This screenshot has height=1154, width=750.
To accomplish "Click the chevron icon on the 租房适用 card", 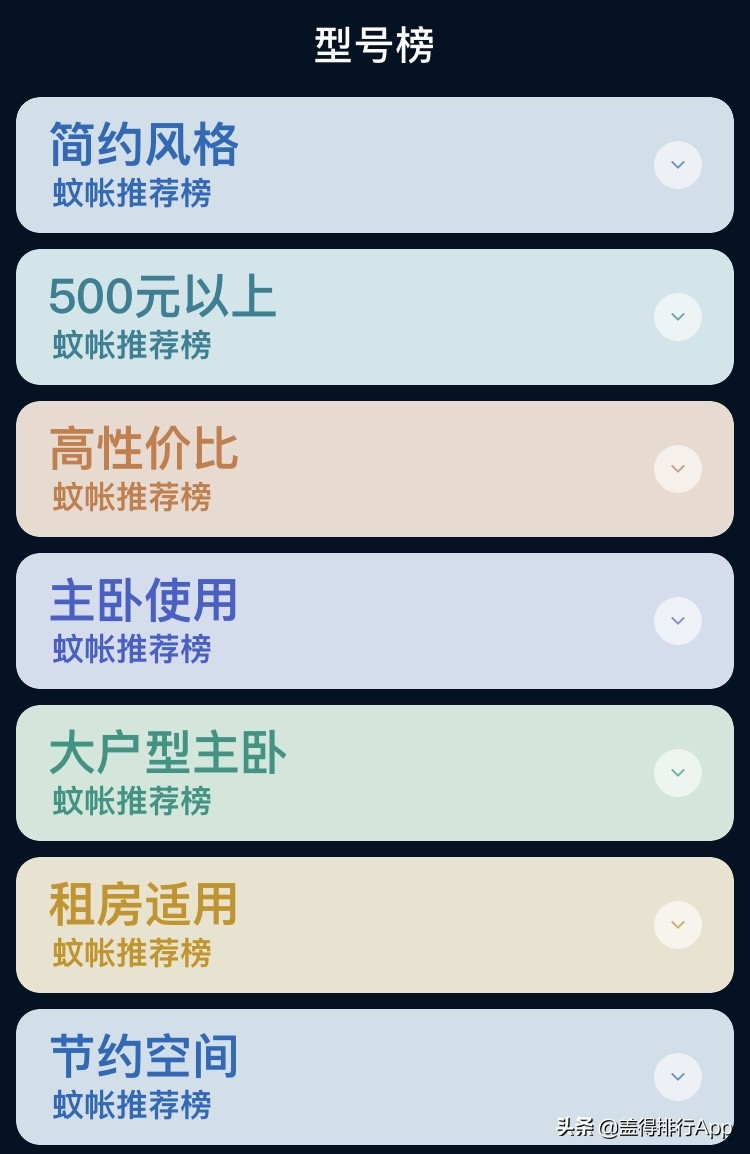I will click(x=678, y=925).
